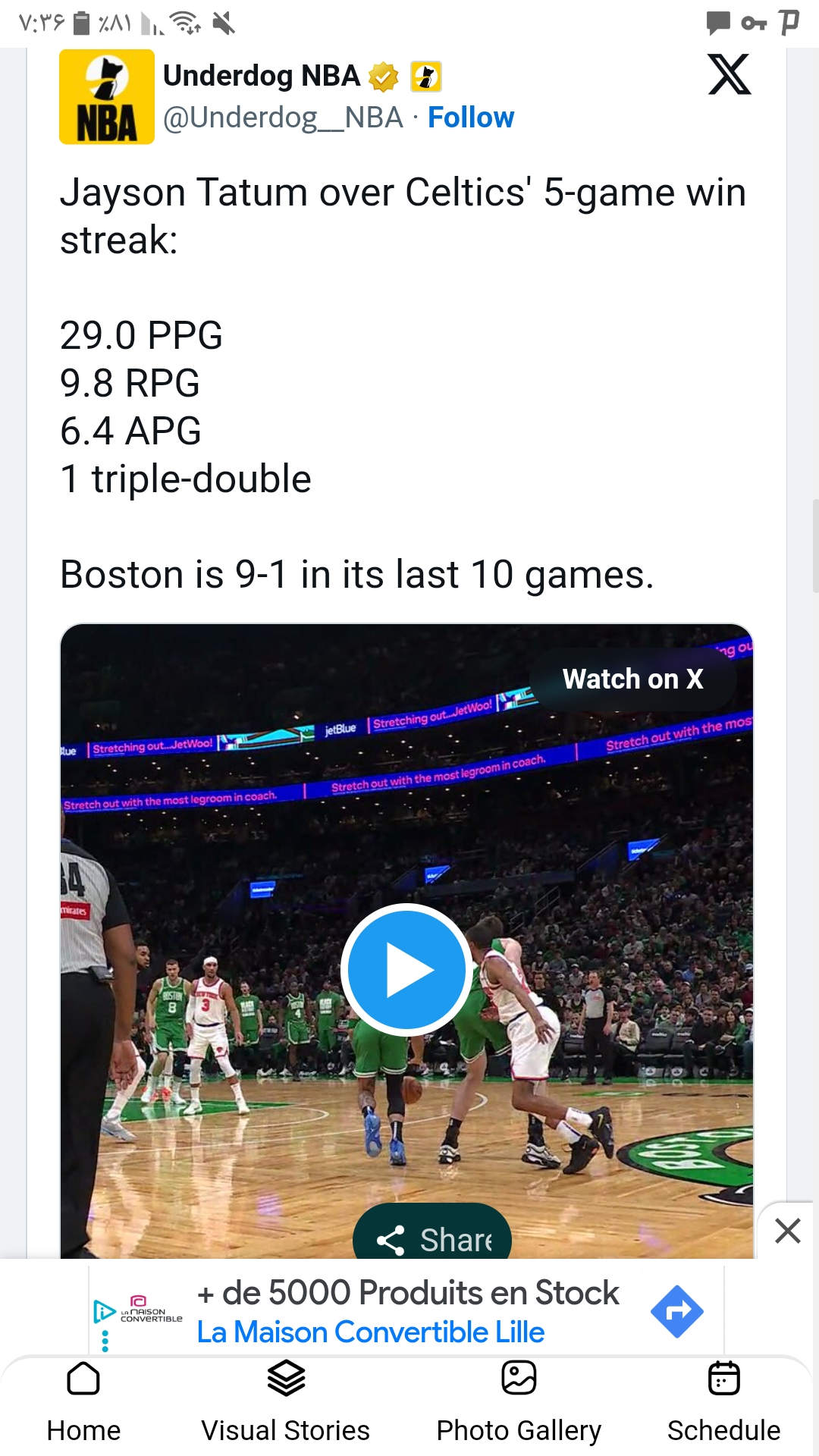This screenshot has width=819, height=1456.
Task: Tap the ad's blue directions arrow
Action: (x=677, y=1311)
